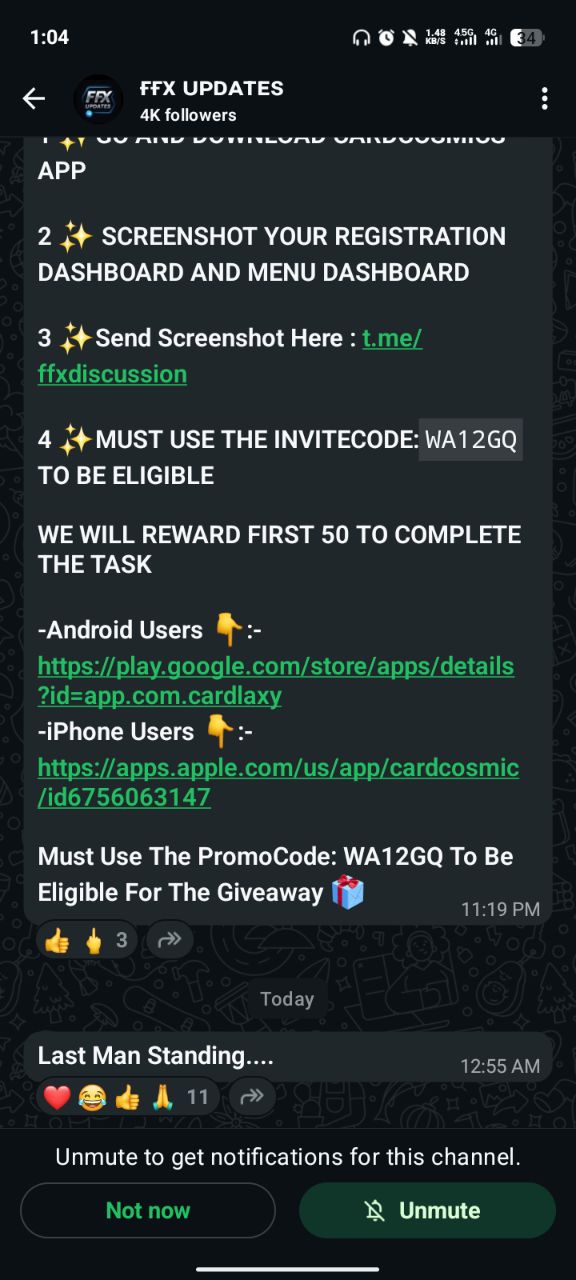Open FFX UPDATES channel info header
Image resolution: width=576 pixels, height=1280 pixels.
(212, 100)
